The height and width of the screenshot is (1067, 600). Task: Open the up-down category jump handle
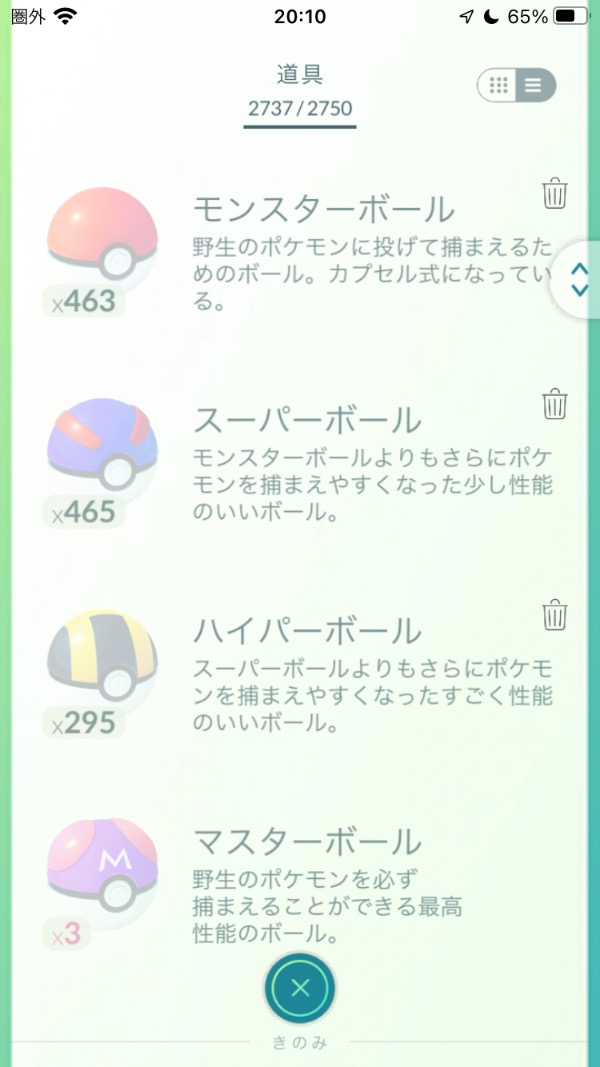tap(579, 279)
